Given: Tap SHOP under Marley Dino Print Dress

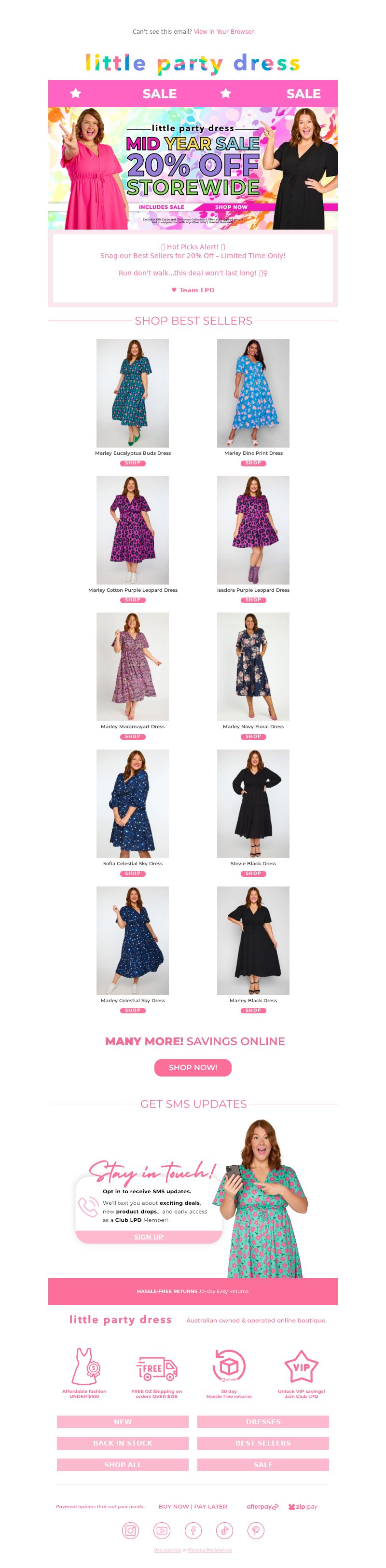Looking at the screenshot, I should click(253, 463).
